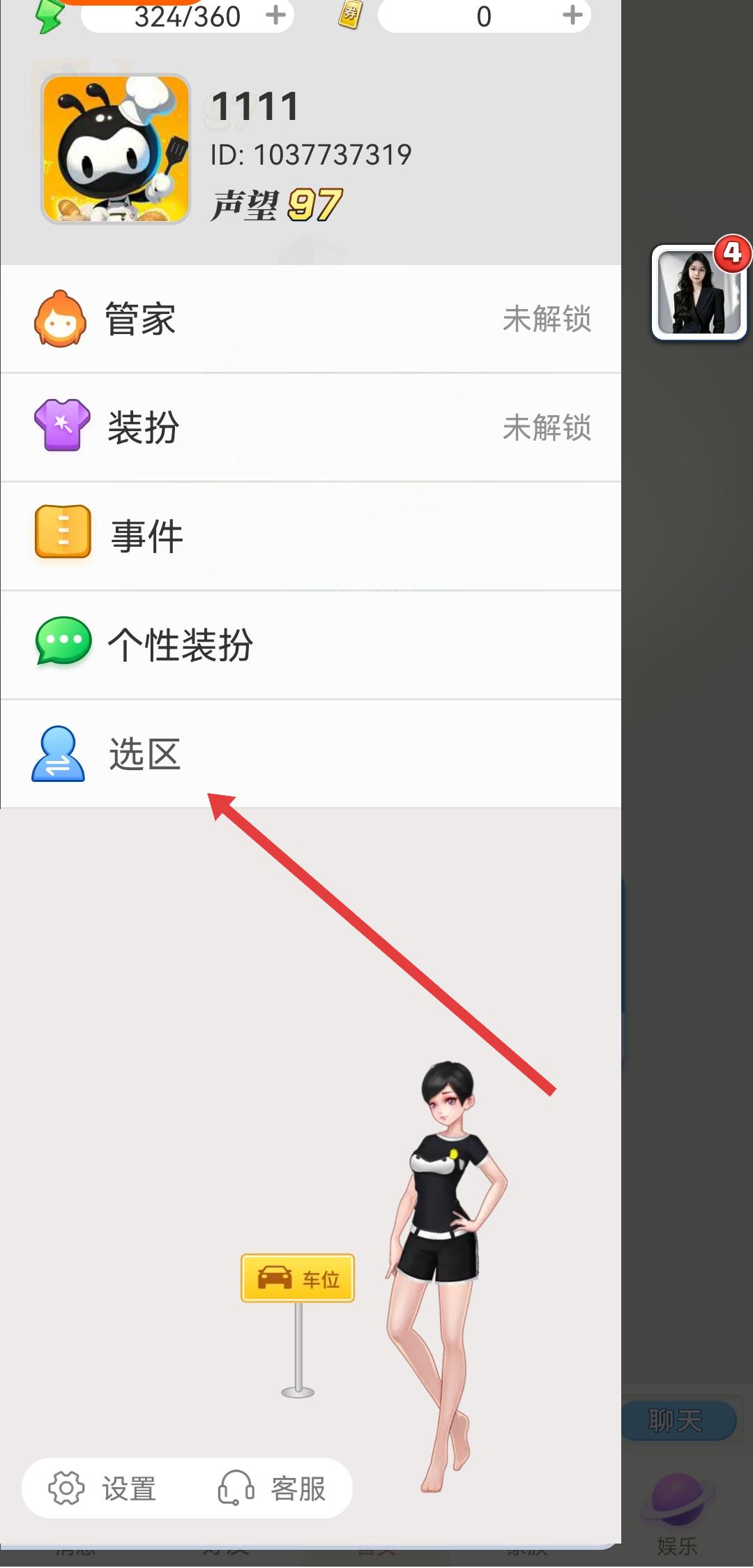
Task: Tap the 车位 parking sign
Action: point(298,1279)
